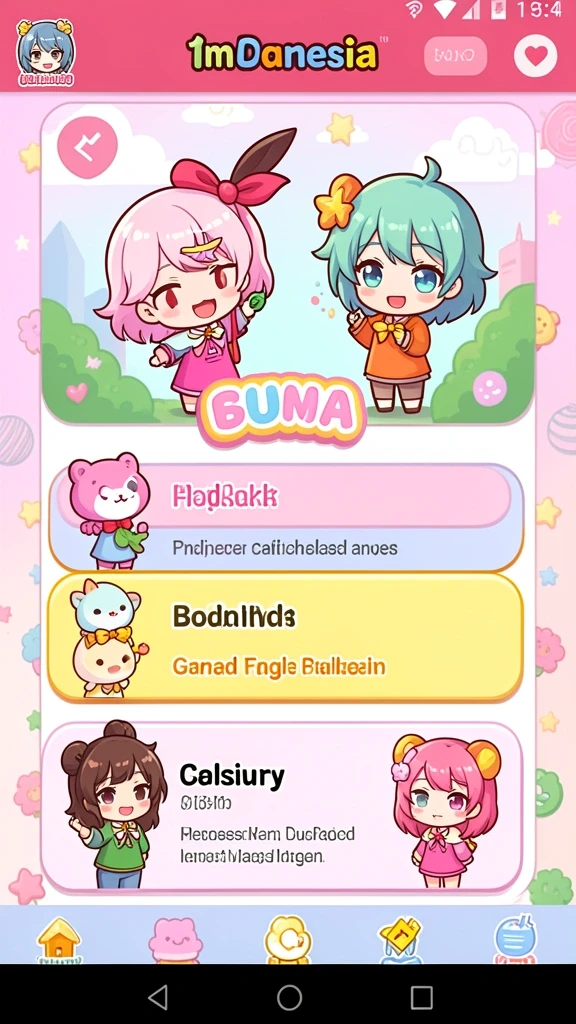
Task: Tap the BUMA banner button
Action: 281,411
